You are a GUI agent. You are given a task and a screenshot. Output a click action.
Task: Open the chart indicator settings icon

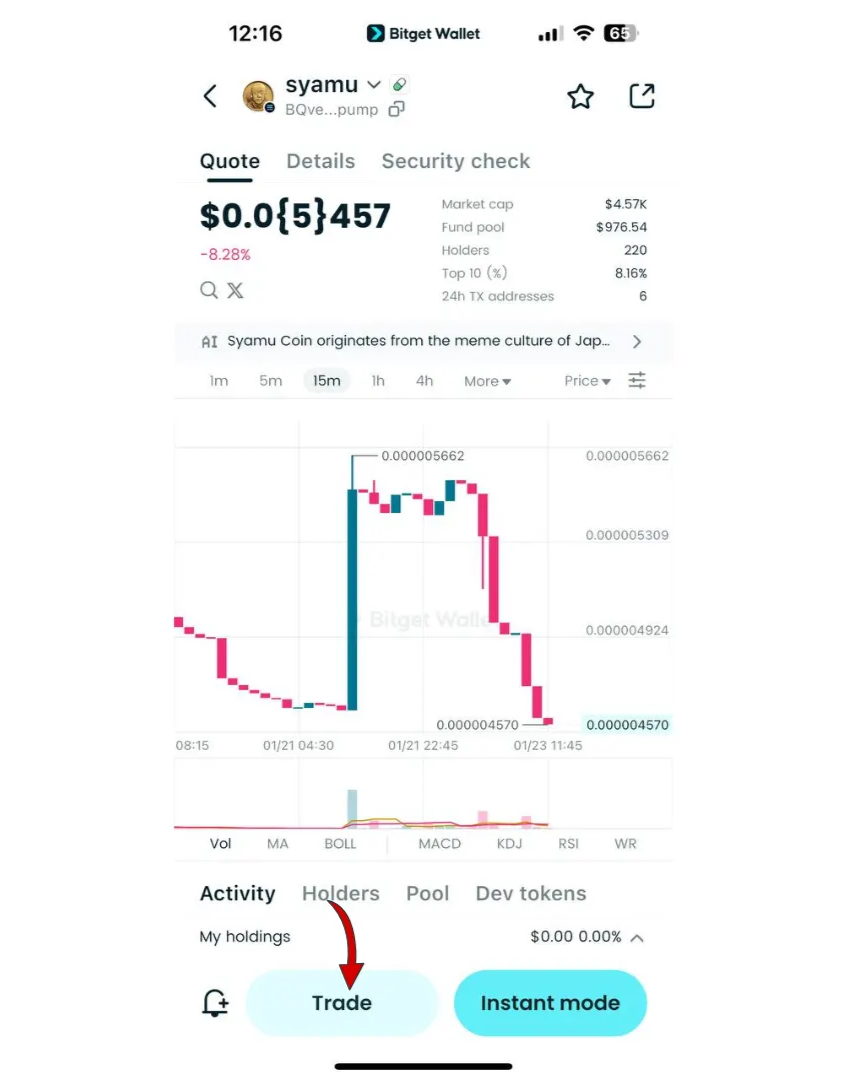pyautogui.click(x=637, y=380)
